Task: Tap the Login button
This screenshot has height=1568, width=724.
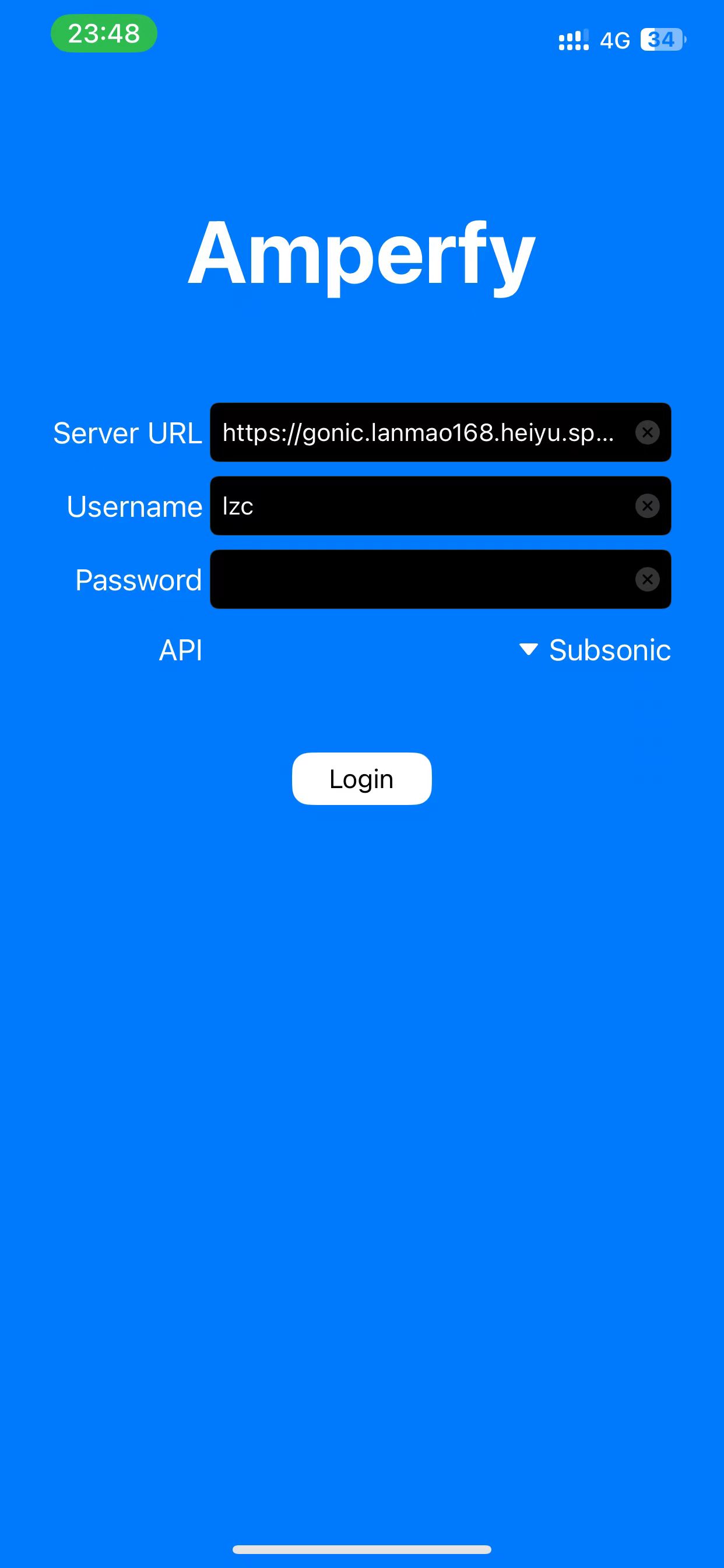Action: tap(362, 779)
